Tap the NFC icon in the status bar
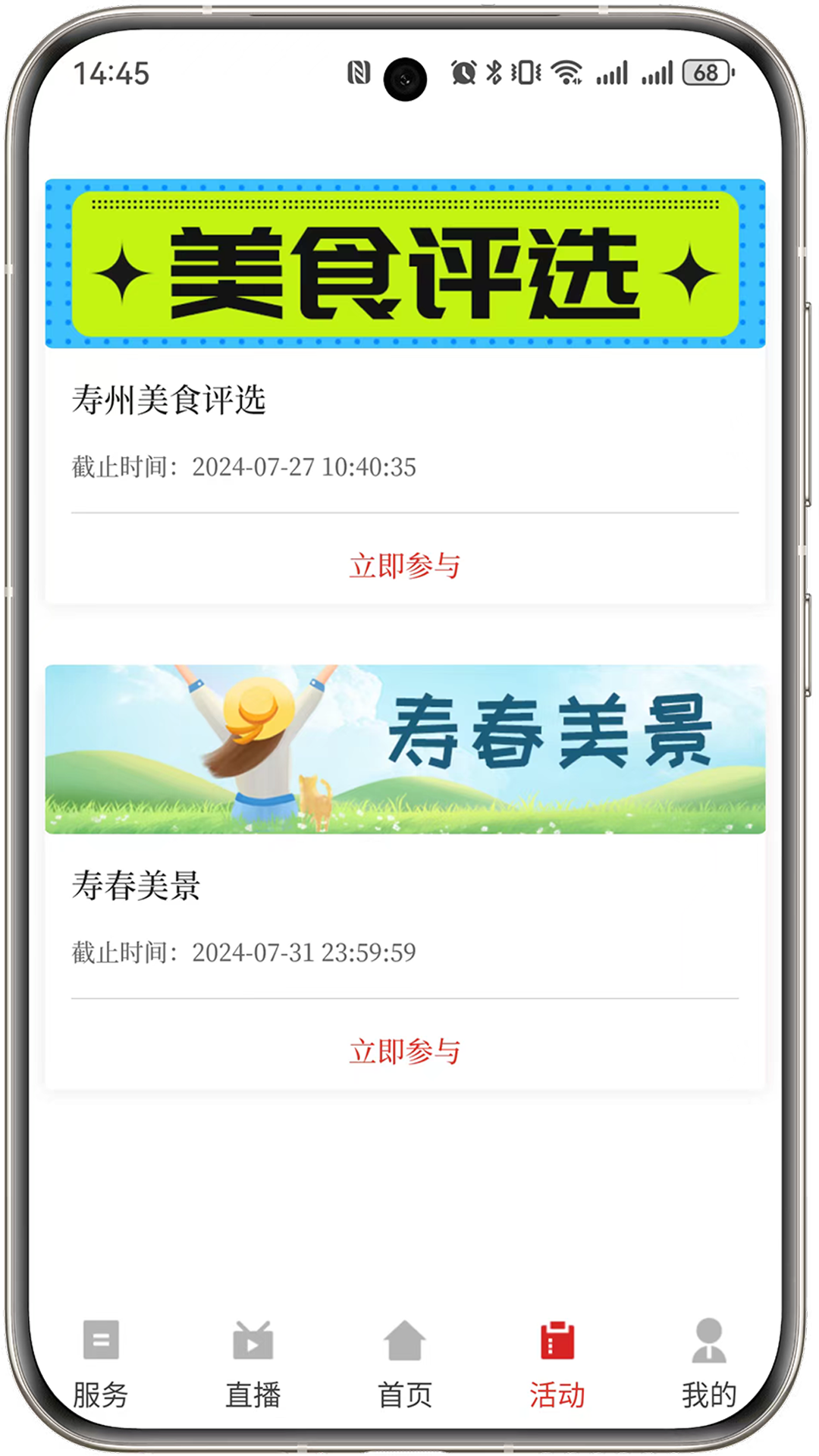 tap(359, 72)
